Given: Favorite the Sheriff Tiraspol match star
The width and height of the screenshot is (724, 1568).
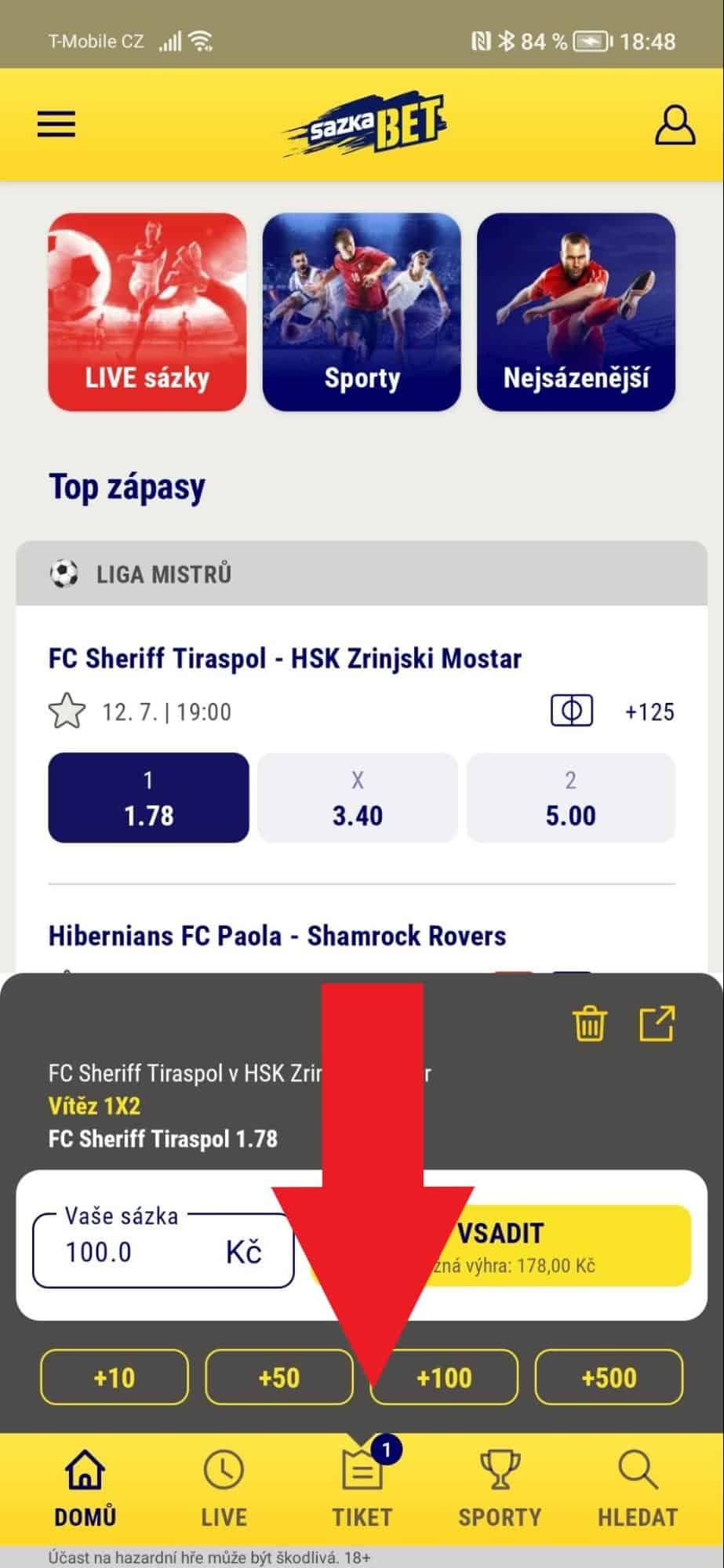Looking at the screenshot, I should (67, 711).
